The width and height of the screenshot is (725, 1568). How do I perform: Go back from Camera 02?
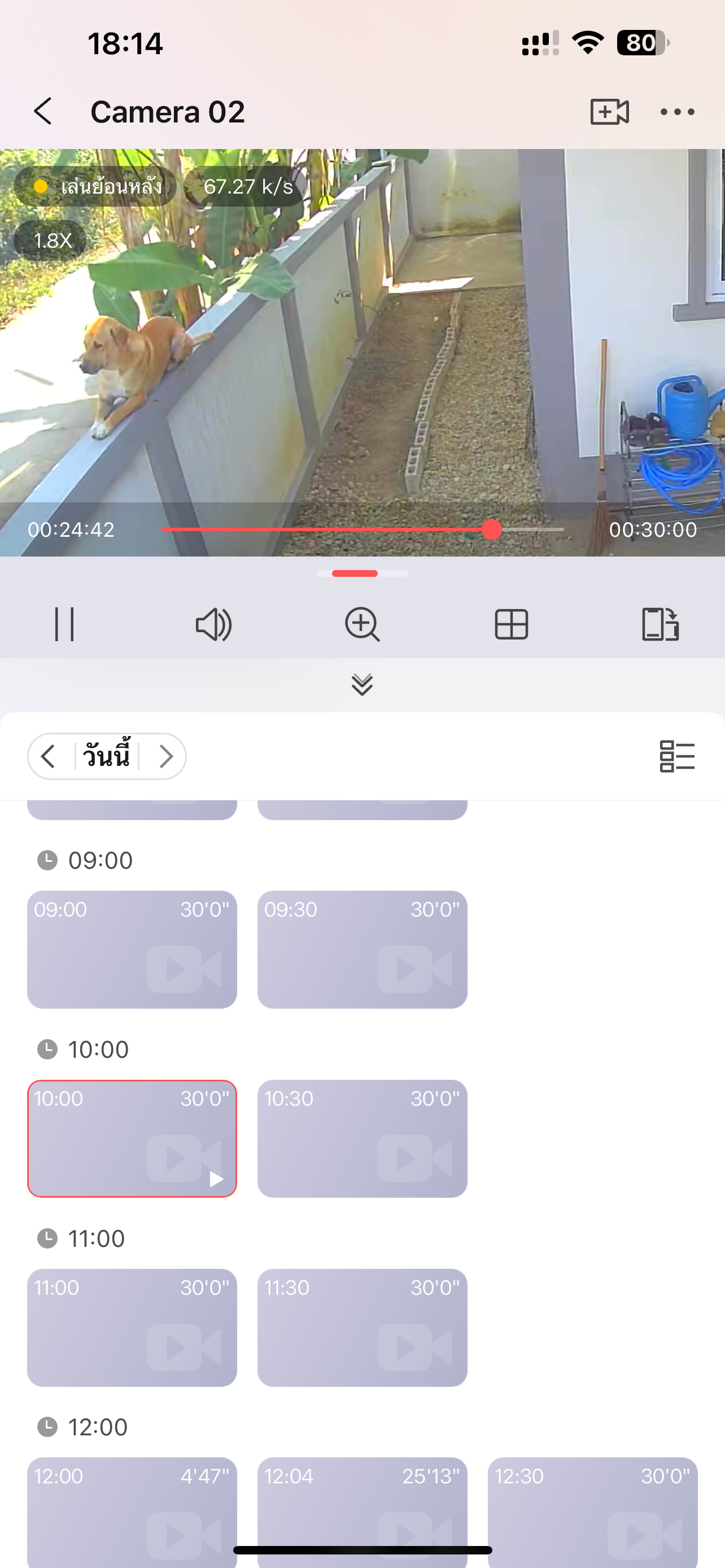[x=43, y=111]
